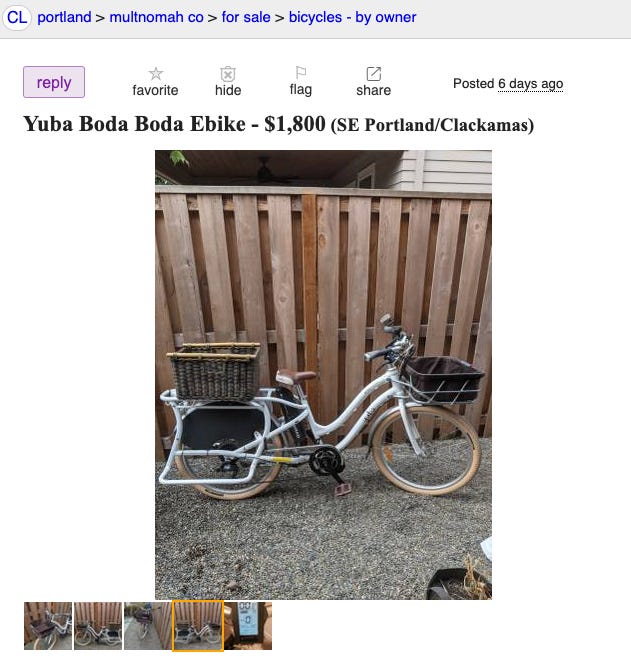Tap the 6 days ago timestamp
This screenshot has width=631, height=659.
[530, 84]
